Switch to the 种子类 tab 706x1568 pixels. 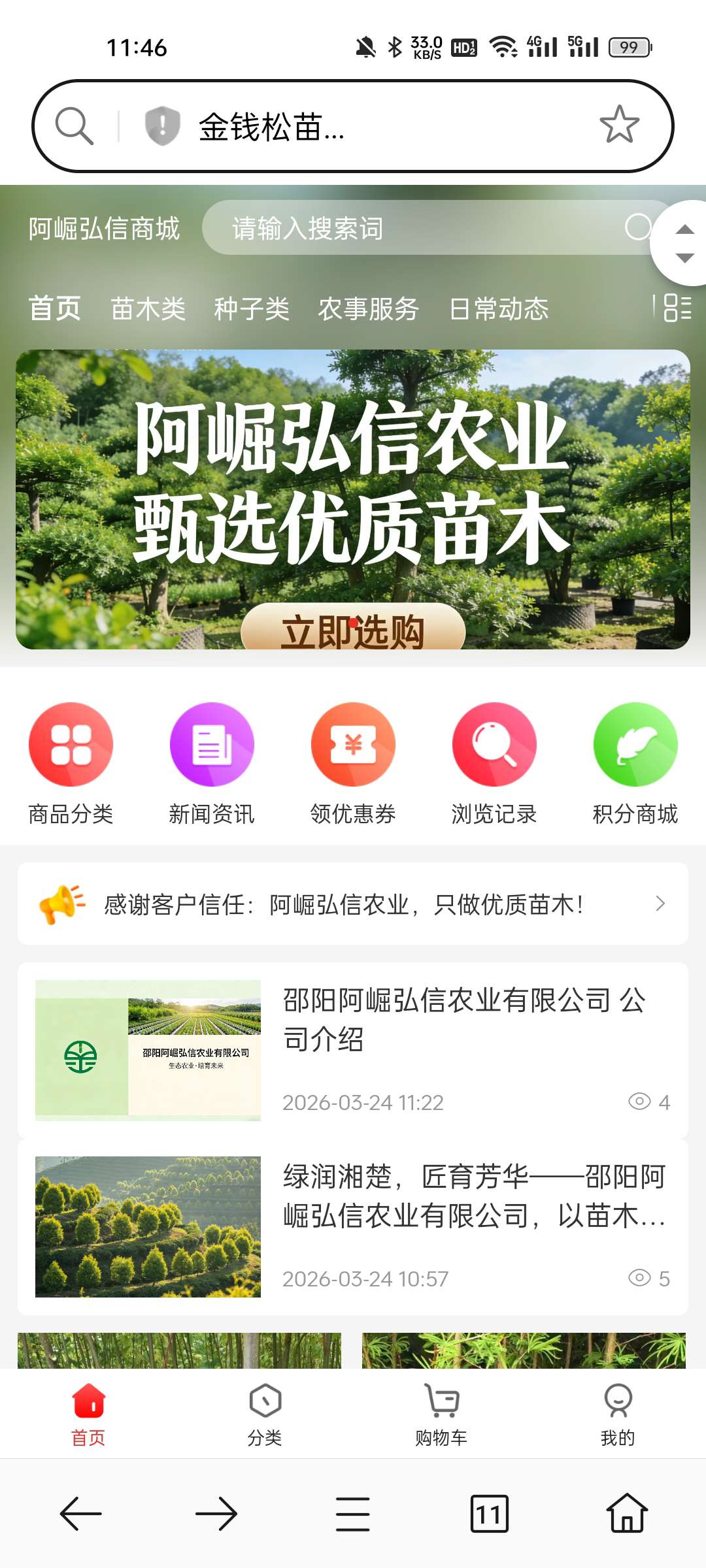[x=252, y=309]
